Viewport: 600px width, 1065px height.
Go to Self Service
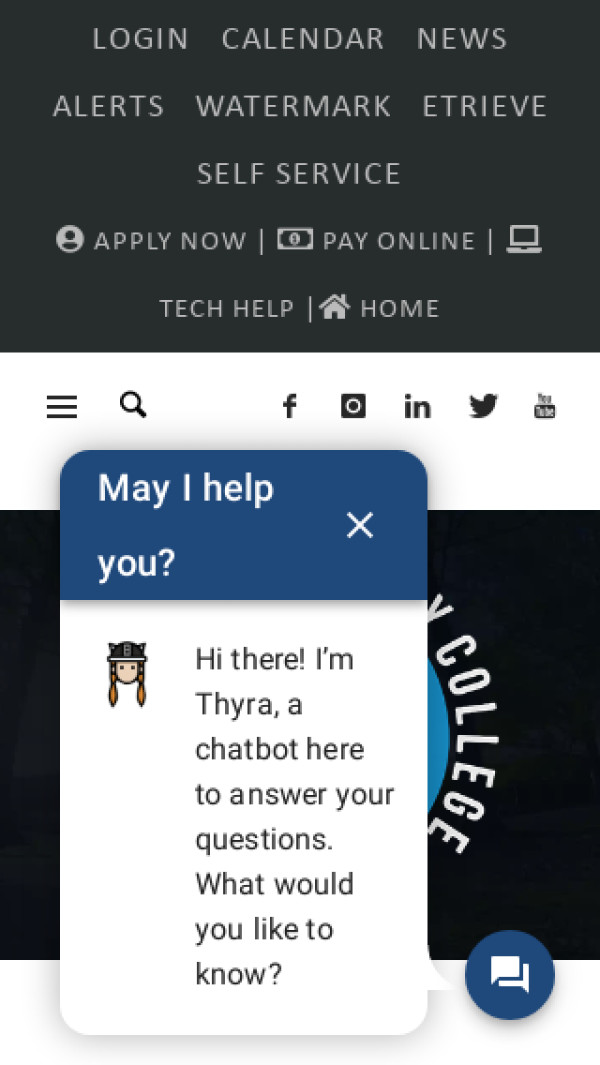pyautogui.click(x=298, y=173)
